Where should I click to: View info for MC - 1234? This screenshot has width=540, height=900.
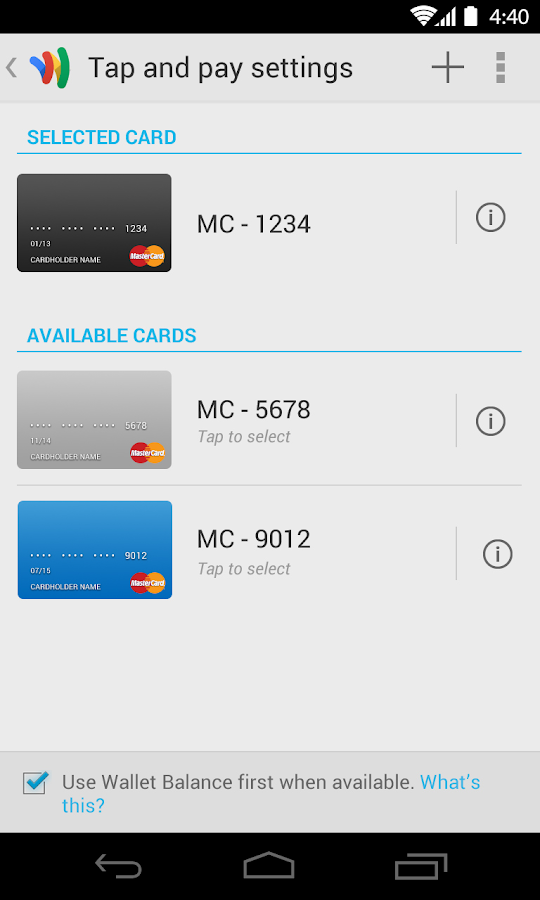(x=491, y=218)
